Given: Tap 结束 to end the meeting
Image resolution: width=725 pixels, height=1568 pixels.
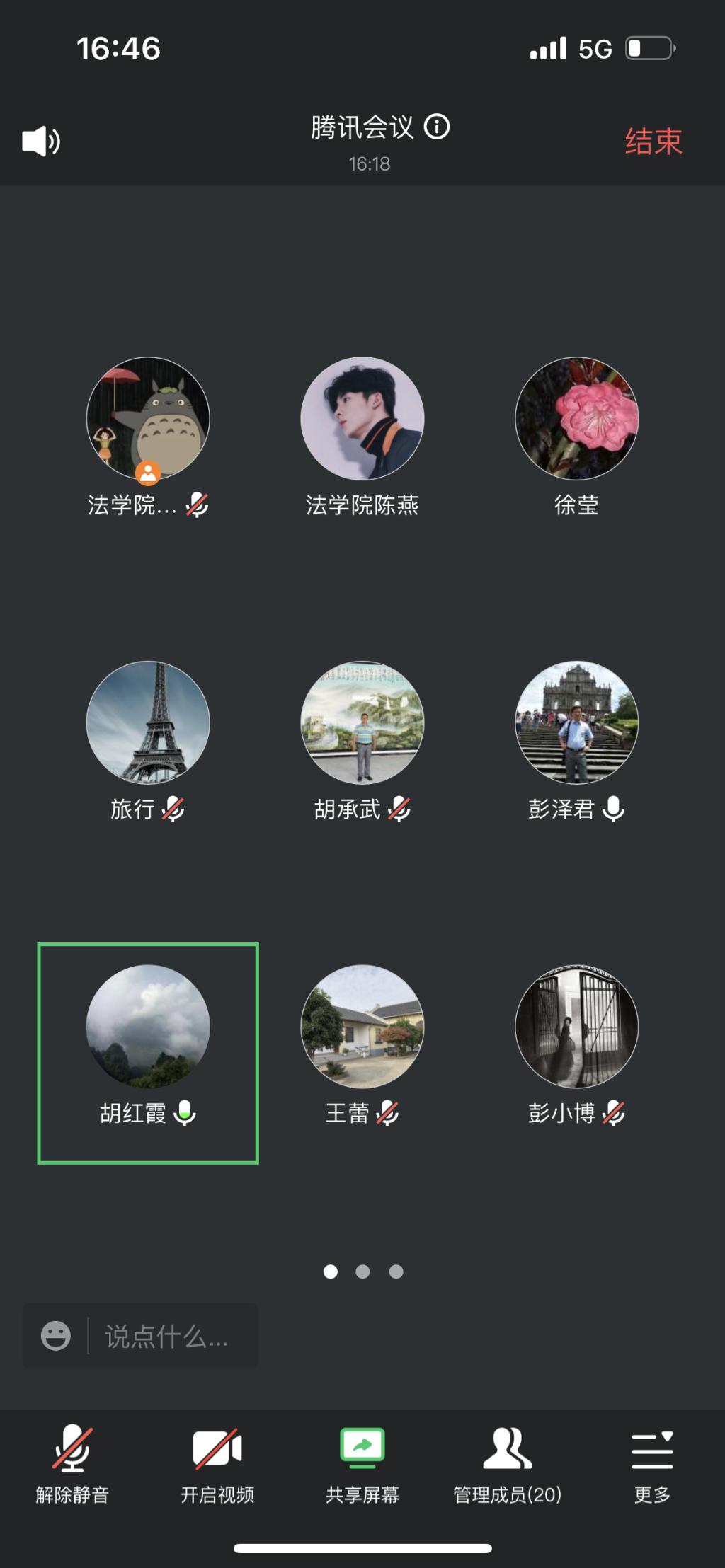Looking at the screenshot, I should coord(653,142).
